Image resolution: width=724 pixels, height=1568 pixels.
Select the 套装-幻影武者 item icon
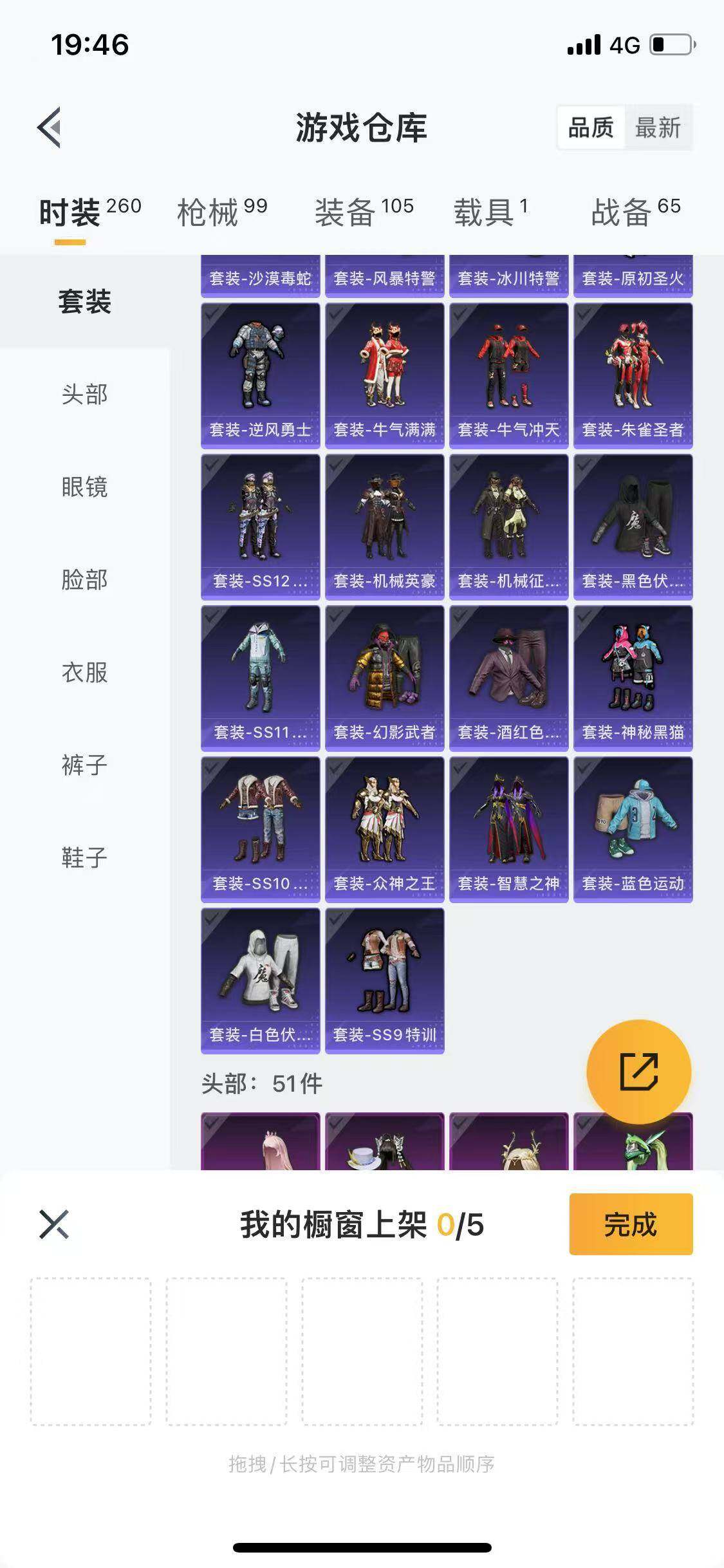tap(384, 673)
